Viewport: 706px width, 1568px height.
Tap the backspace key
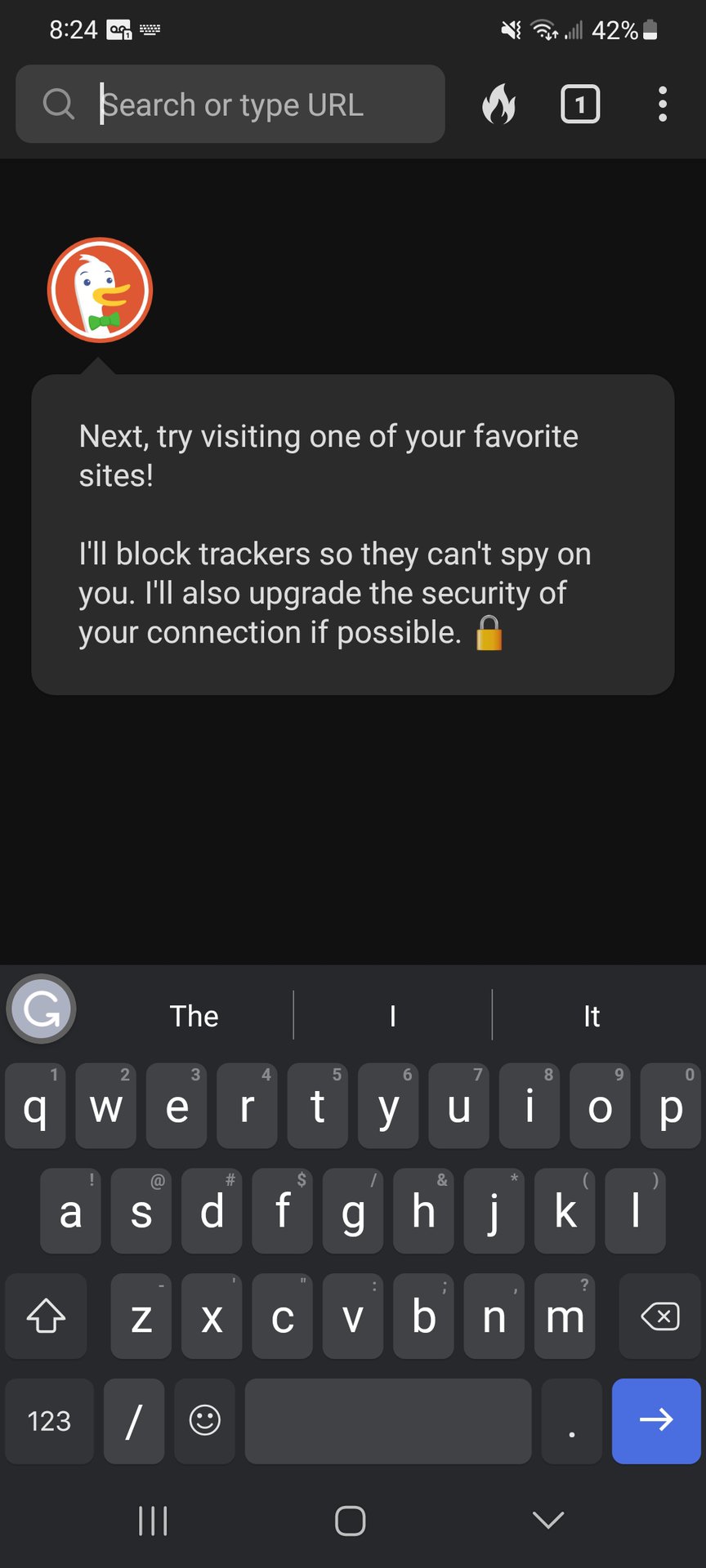pyautogui.click(x=660, y=1316)
